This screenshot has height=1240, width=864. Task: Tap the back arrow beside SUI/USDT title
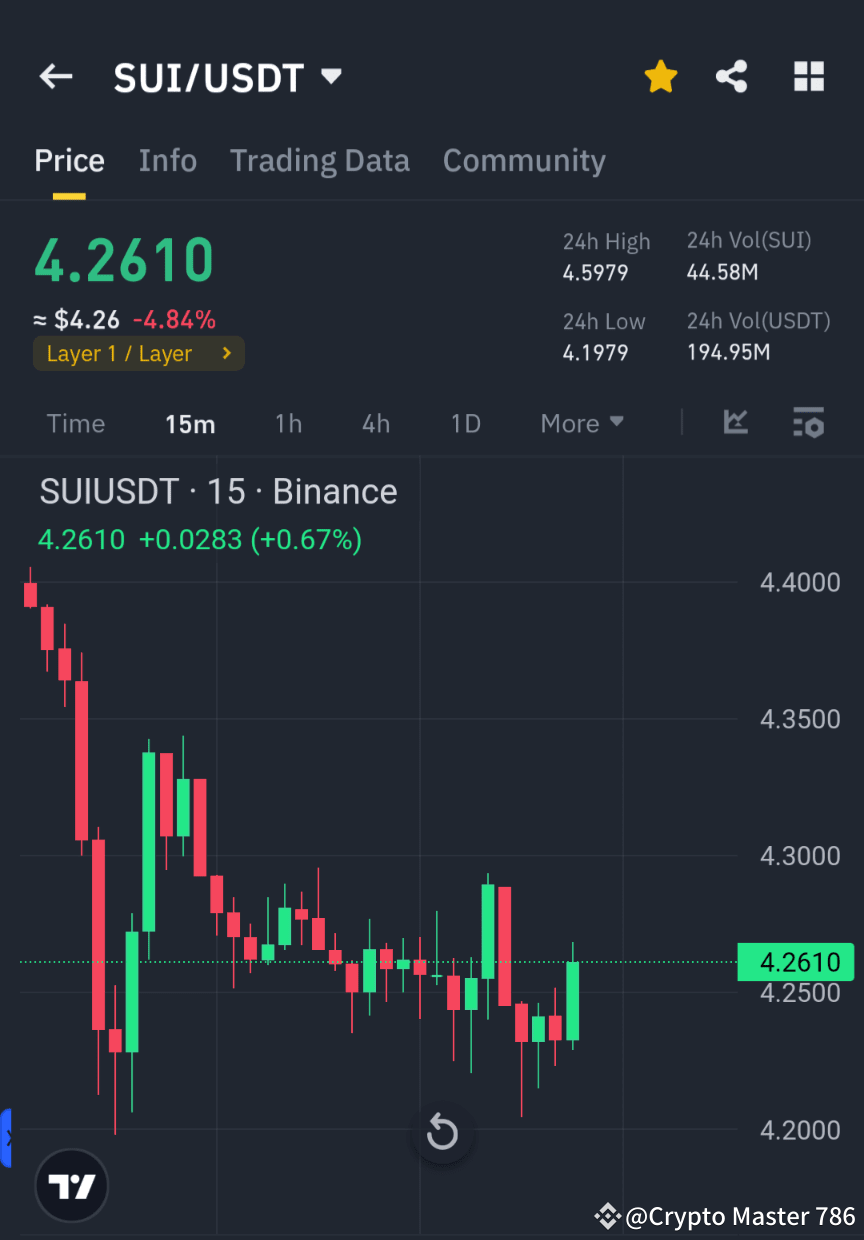(55, 76)
